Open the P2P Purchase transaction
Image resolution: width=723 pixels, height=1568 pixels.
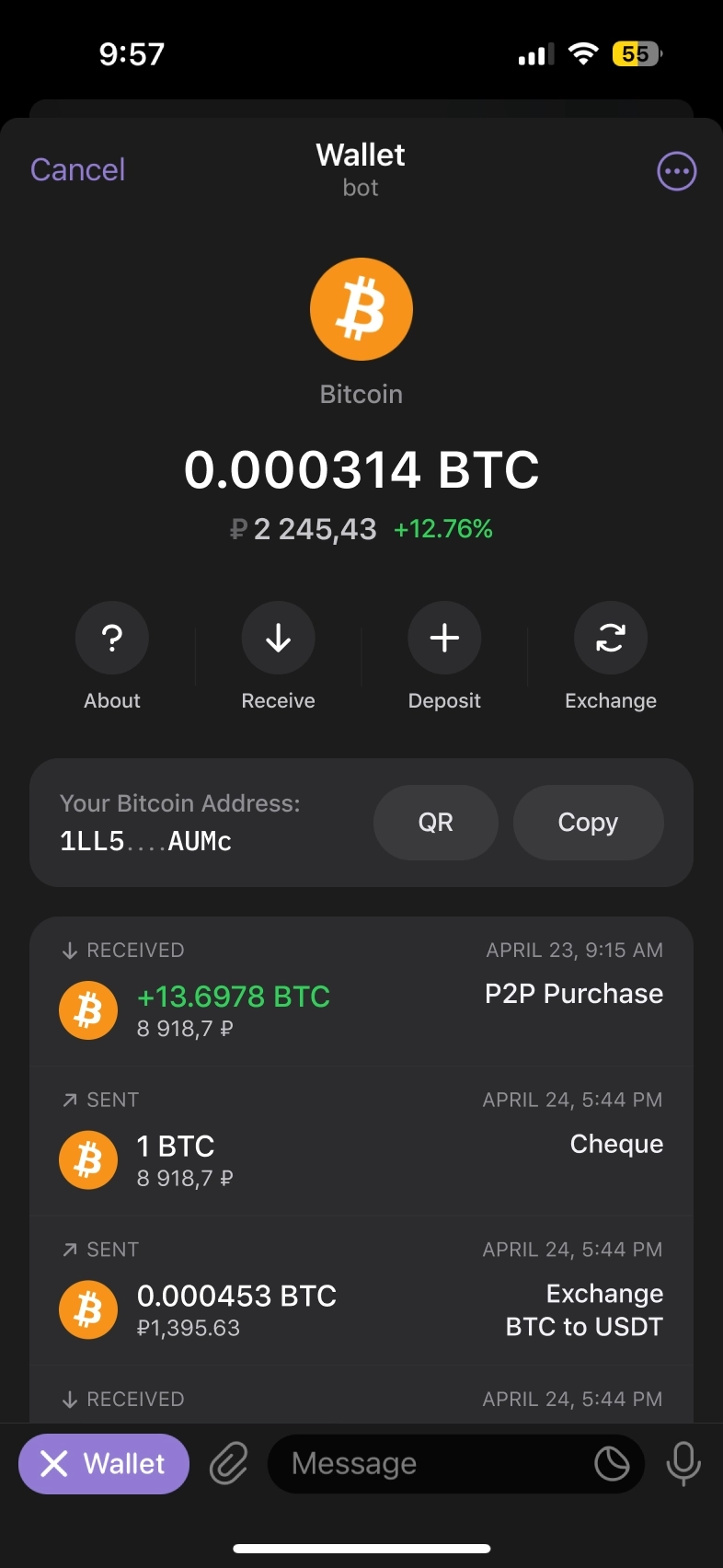[361, 994]
